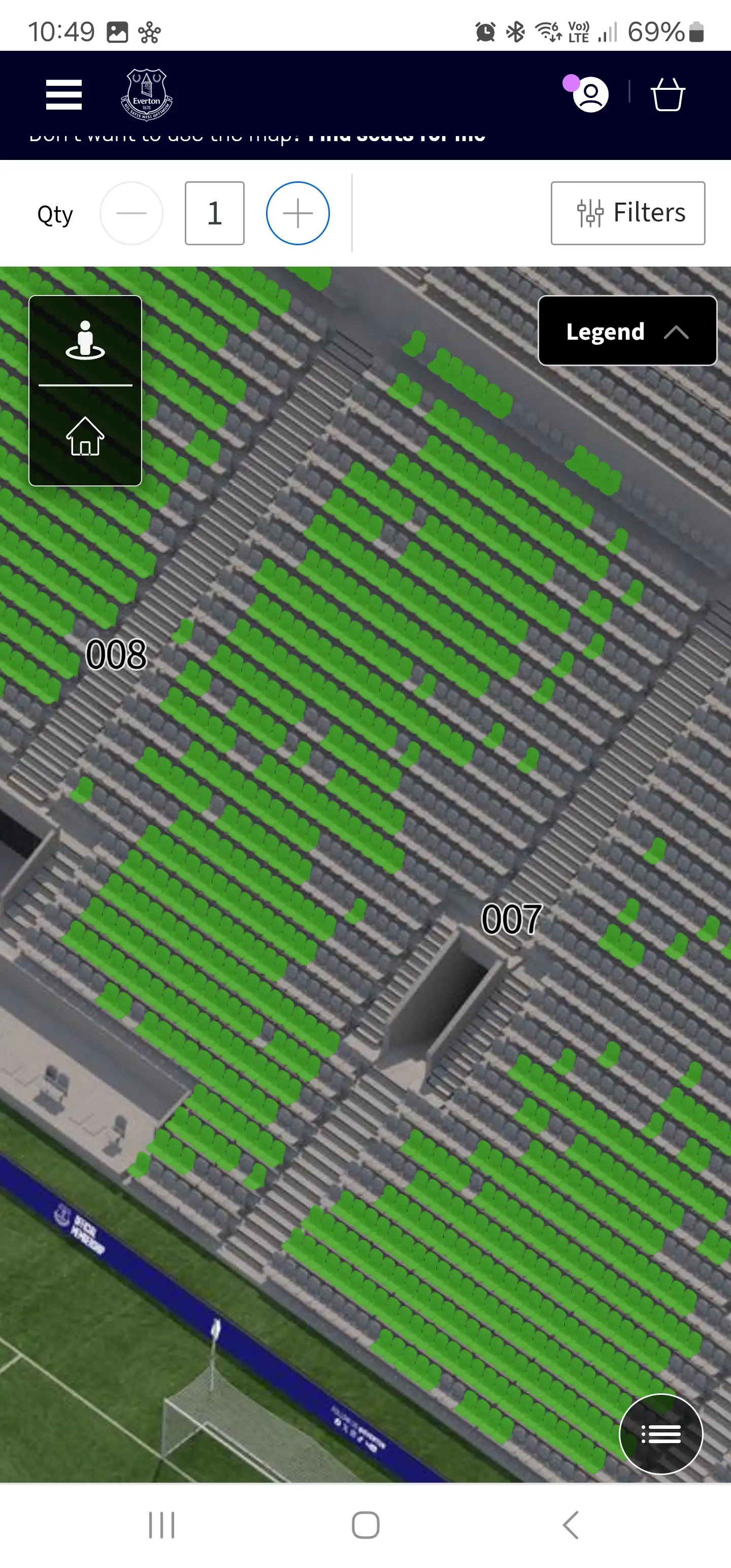731x1568 pixels.
Task: Open the Filters options
Action: pos(627,214)
